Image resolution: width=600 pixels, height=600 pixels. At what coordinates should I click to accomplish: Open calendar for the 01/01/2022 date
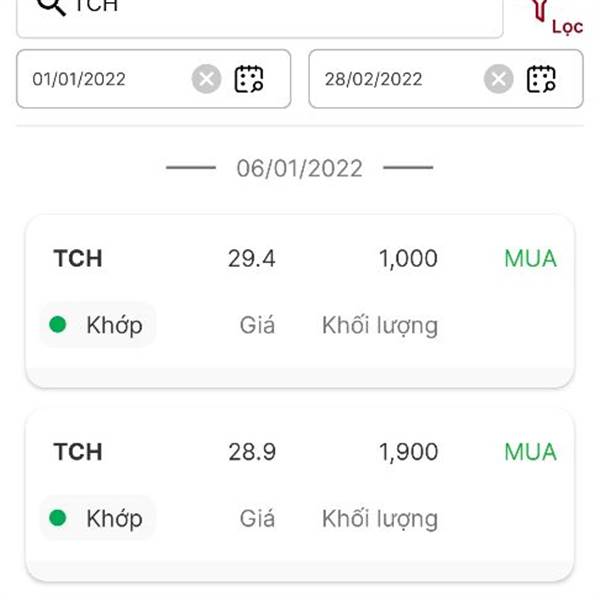(249, 79)
